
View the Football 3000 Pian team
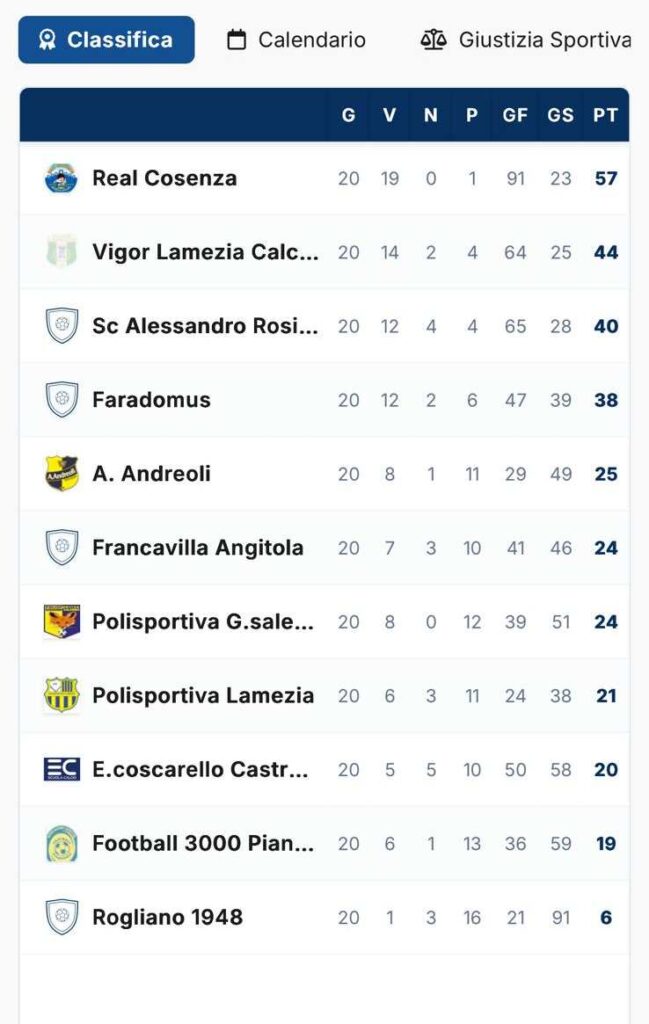click(203, 844)
